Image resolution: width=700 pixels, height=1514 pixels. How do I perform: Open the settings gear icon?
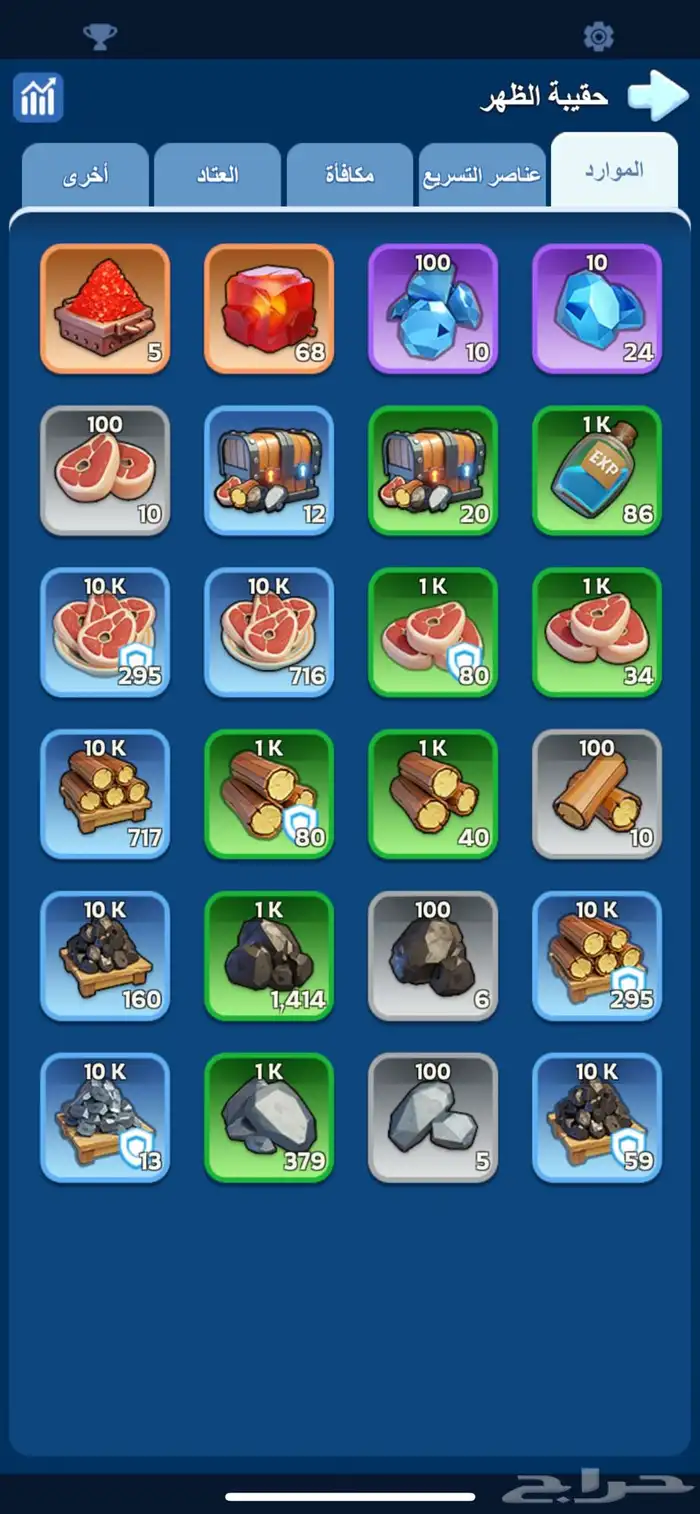pyautogui.click(x=597, y=37)
